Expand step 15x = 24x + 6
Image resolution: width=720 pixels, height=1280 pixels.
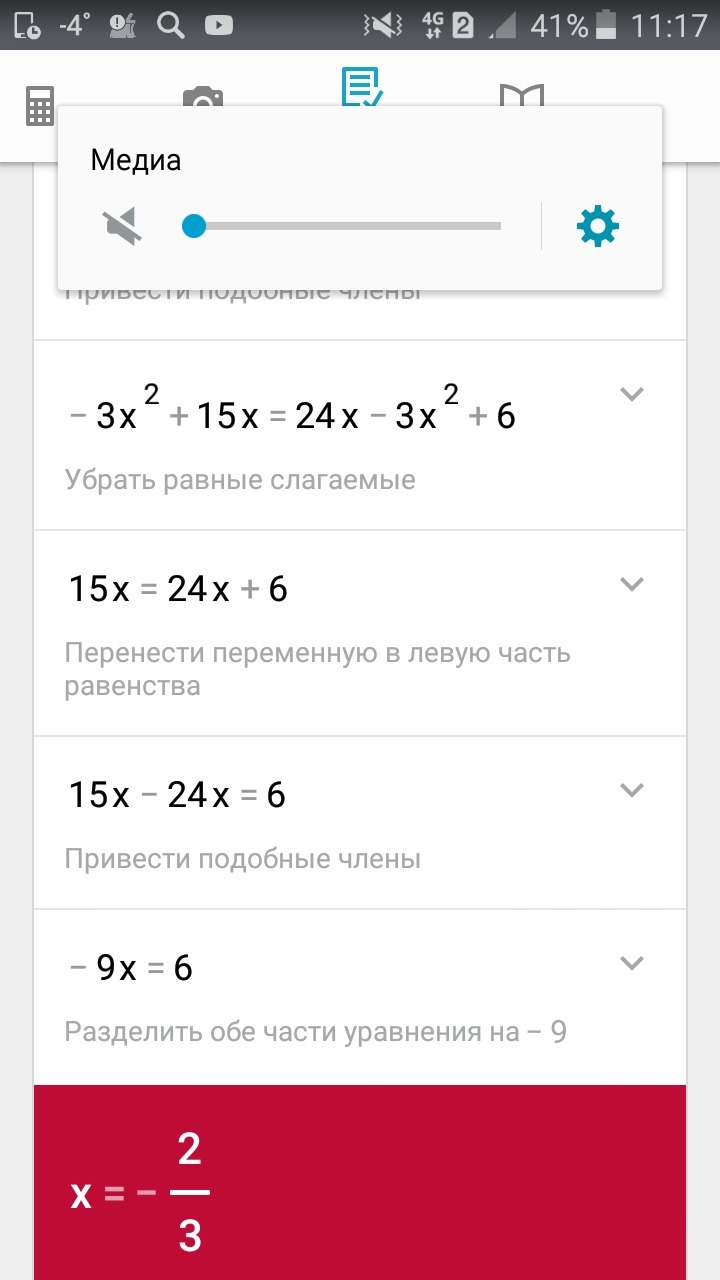(x=631, y=584)
